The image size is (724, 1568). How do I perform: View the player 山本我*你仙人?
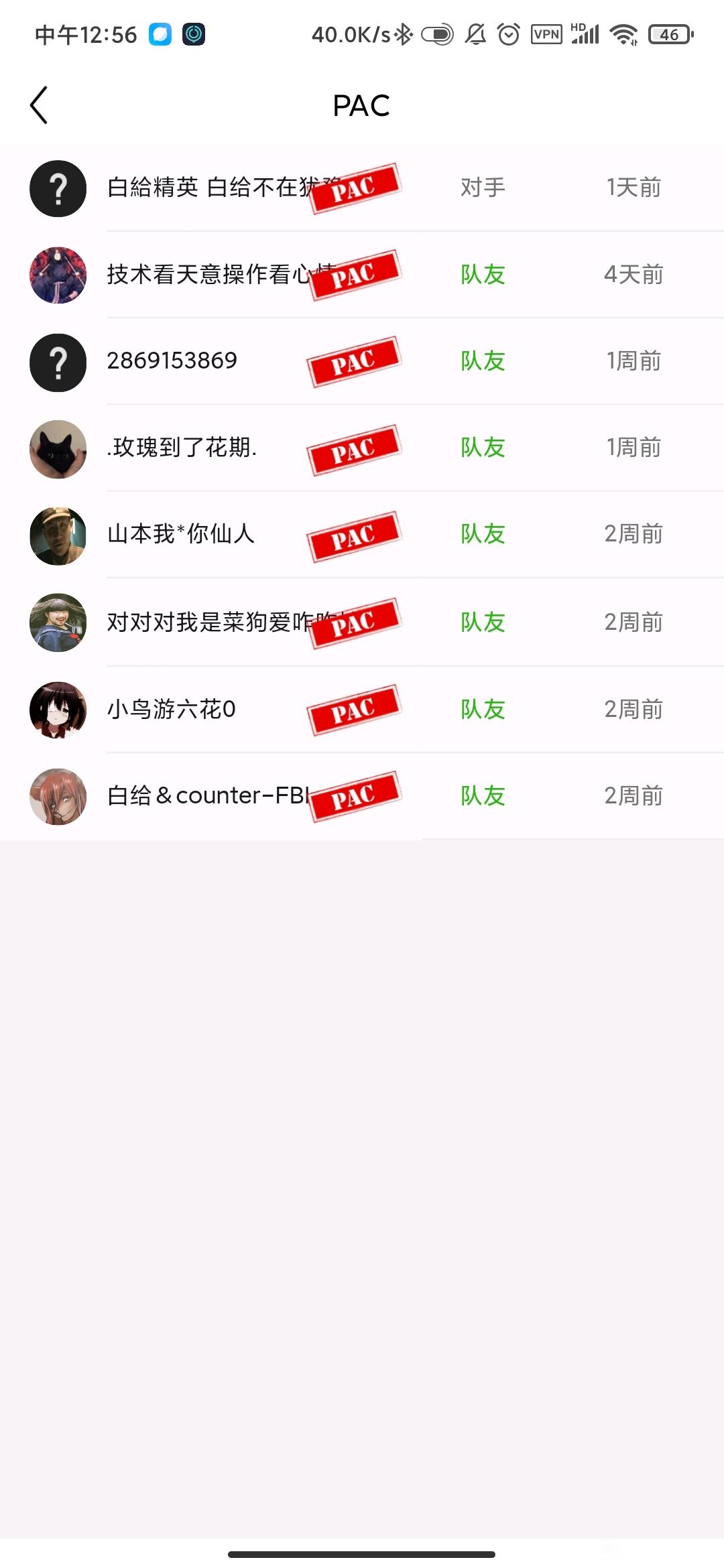[x=362, y=535]
